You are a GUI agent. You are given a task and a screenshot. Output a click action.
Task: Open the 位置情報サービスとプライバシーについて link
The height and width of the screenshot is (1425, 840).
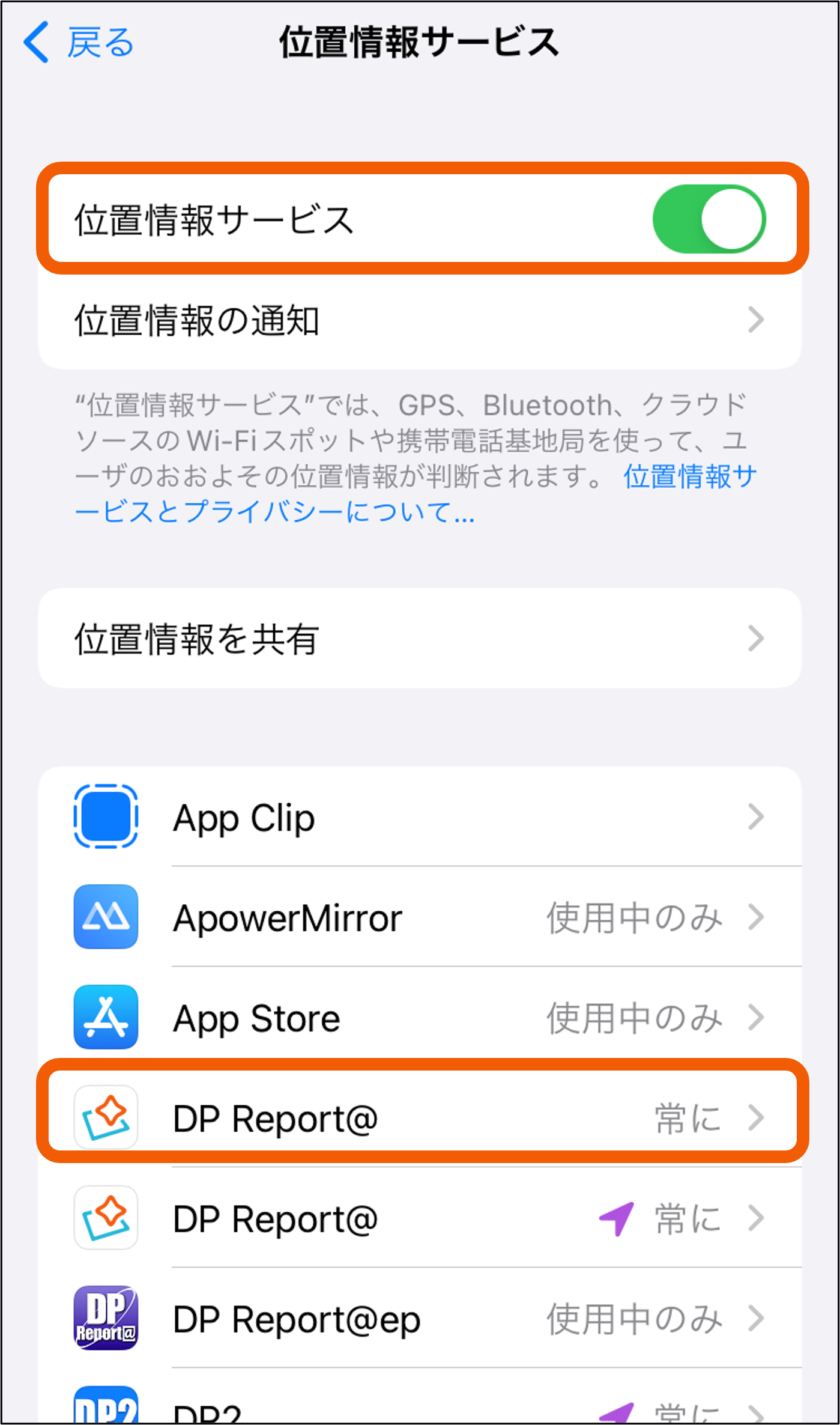(414, 494)
